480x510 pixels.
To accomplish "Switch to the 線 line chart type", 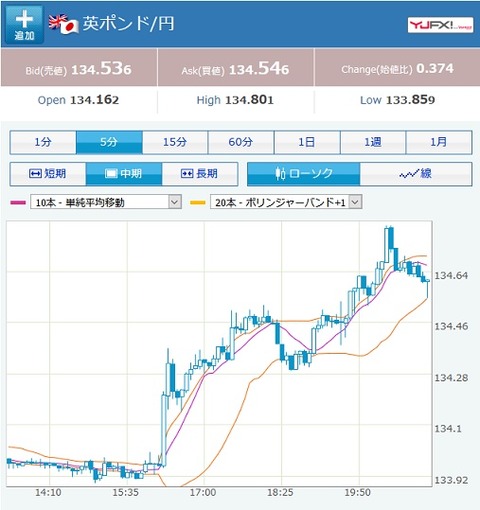I will [416, 174].
